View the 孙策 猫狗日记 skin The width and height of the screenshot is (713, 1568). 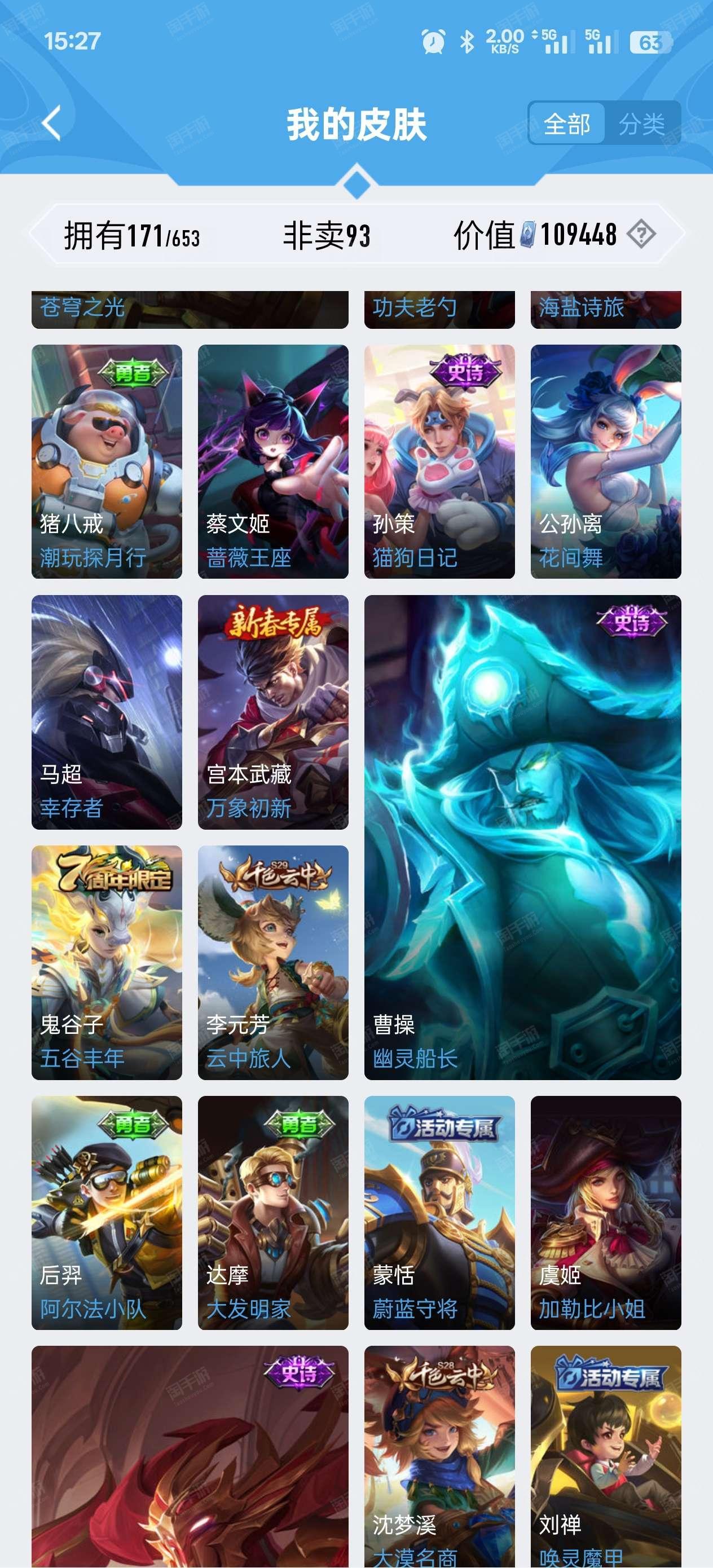(x=439, y=461)
